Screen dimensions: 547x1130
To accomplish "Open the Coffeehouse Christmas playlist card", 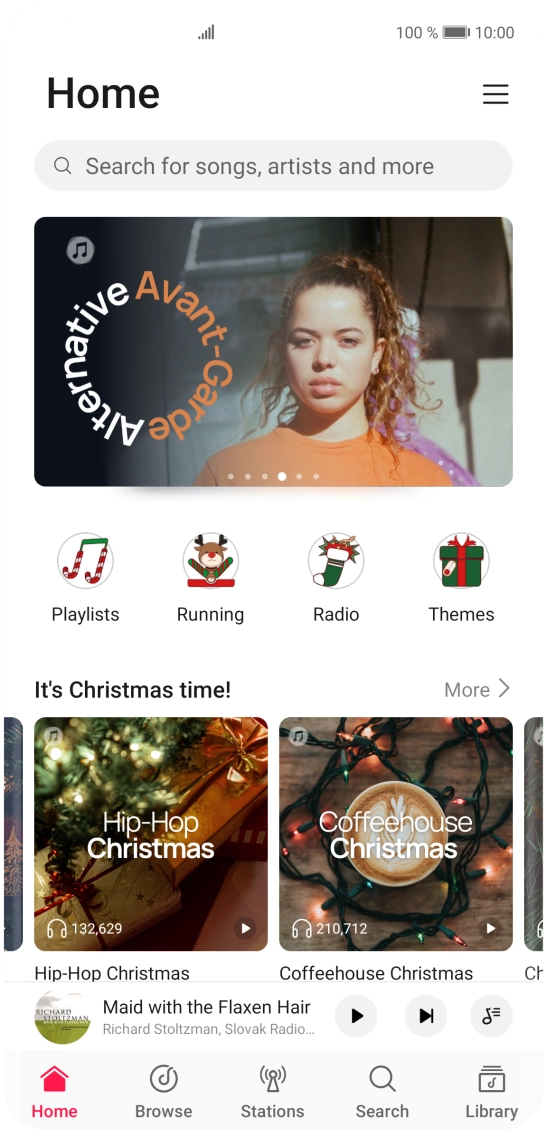I will tap(396, 834).
